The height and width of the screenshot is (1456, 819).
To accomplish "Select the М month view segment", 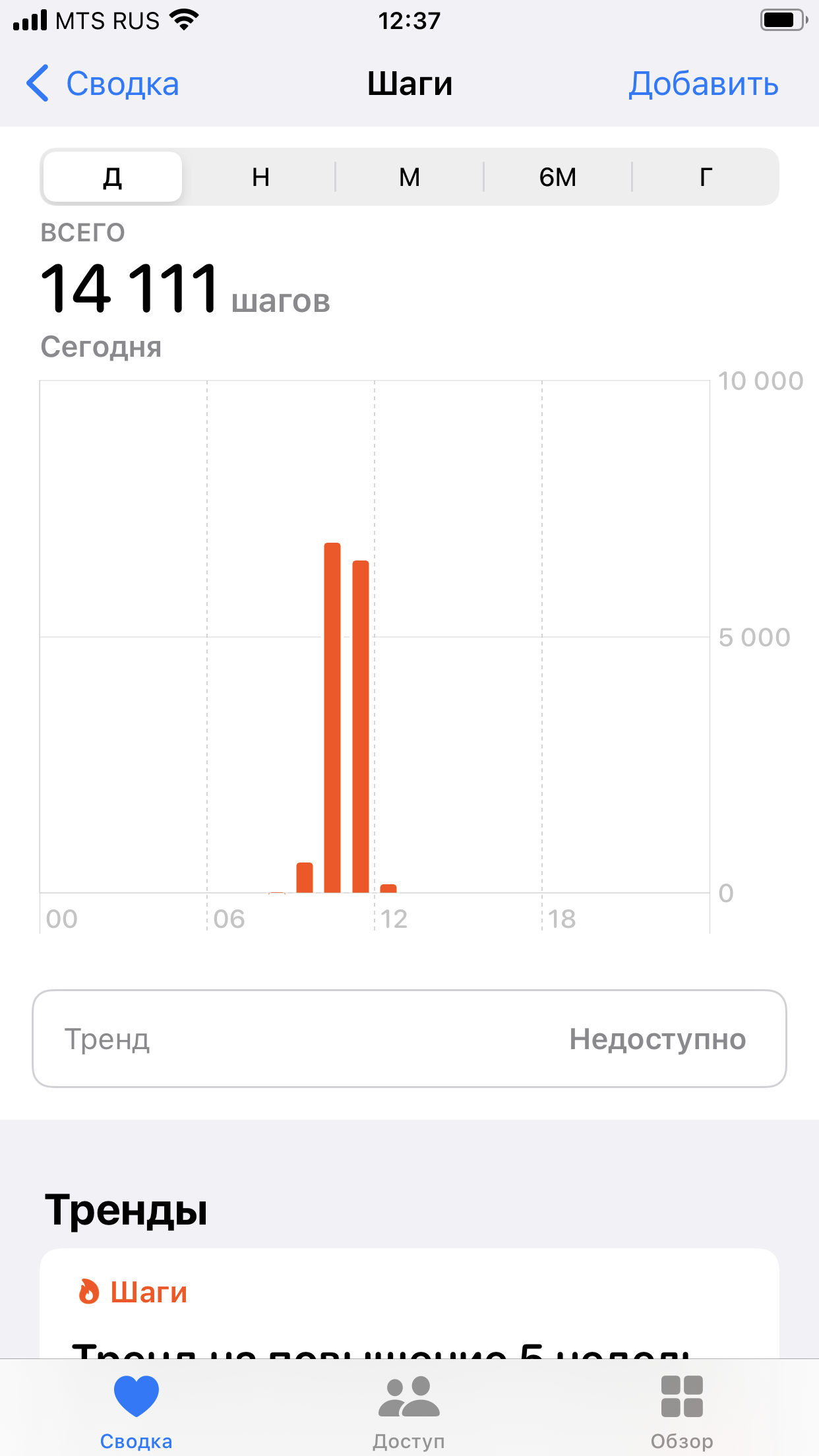I will 409,176.
